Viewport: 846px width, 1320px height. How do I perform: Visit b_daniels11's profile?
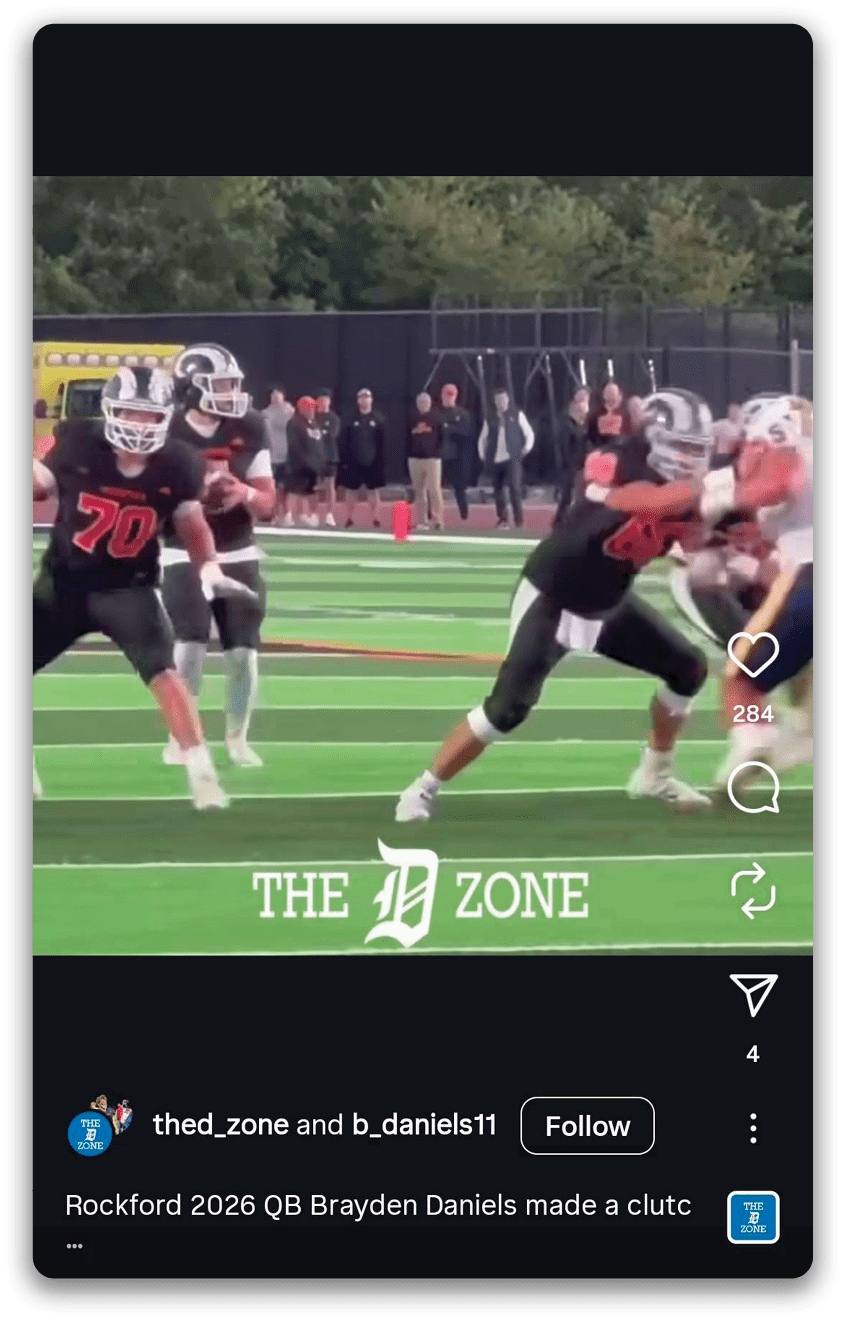(x=424, y=1125)
